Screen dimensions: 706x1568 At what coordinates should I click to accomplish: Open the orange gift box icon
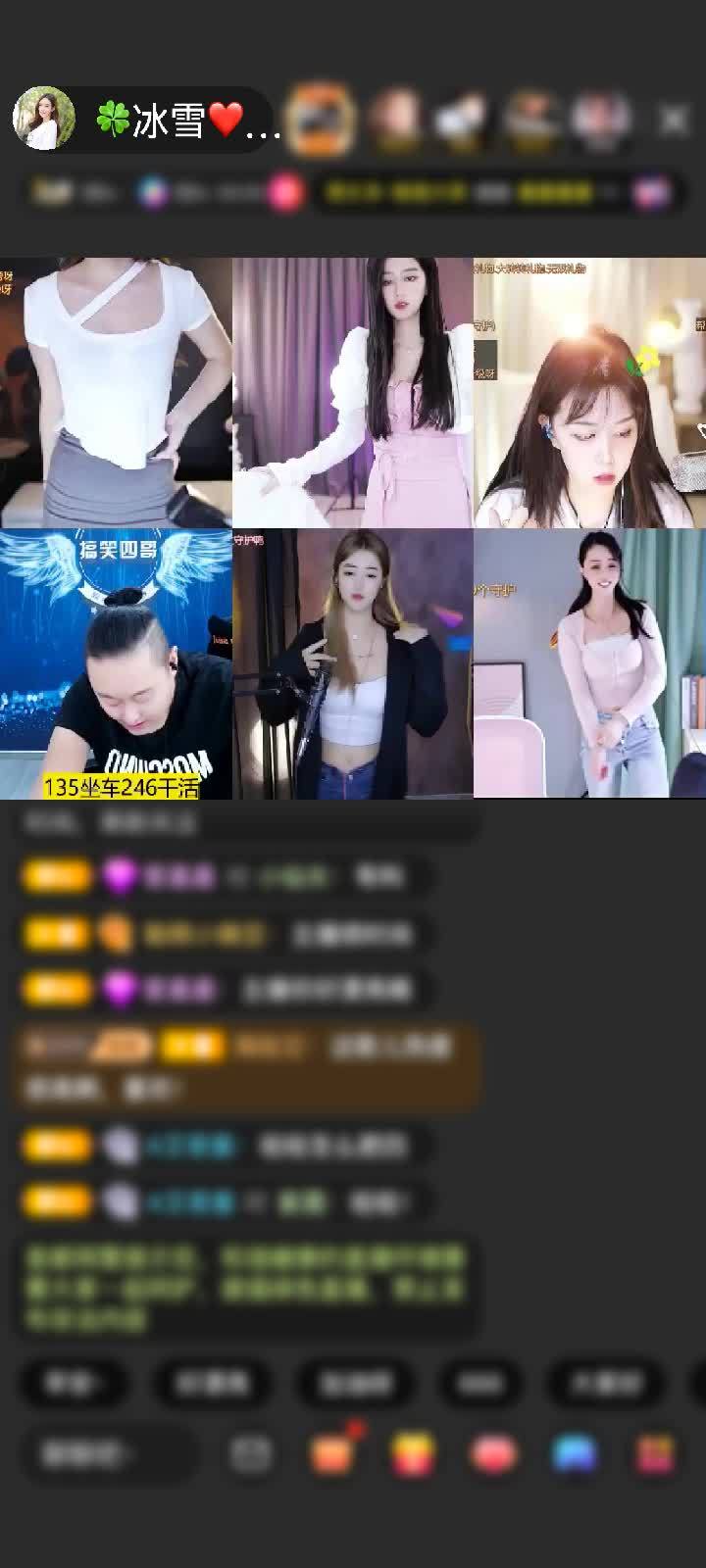[333, 1453]
